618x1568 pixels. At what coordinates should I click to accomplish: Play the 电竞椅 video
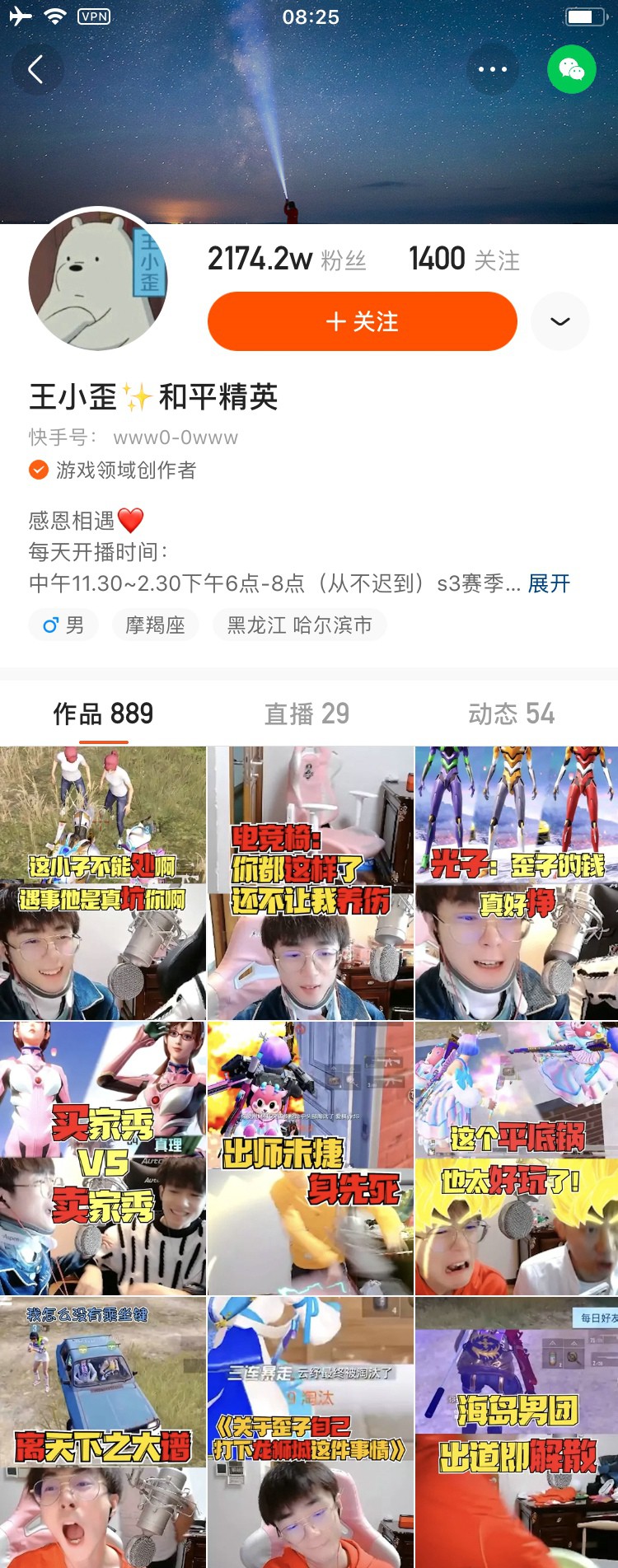pos(310,882)
